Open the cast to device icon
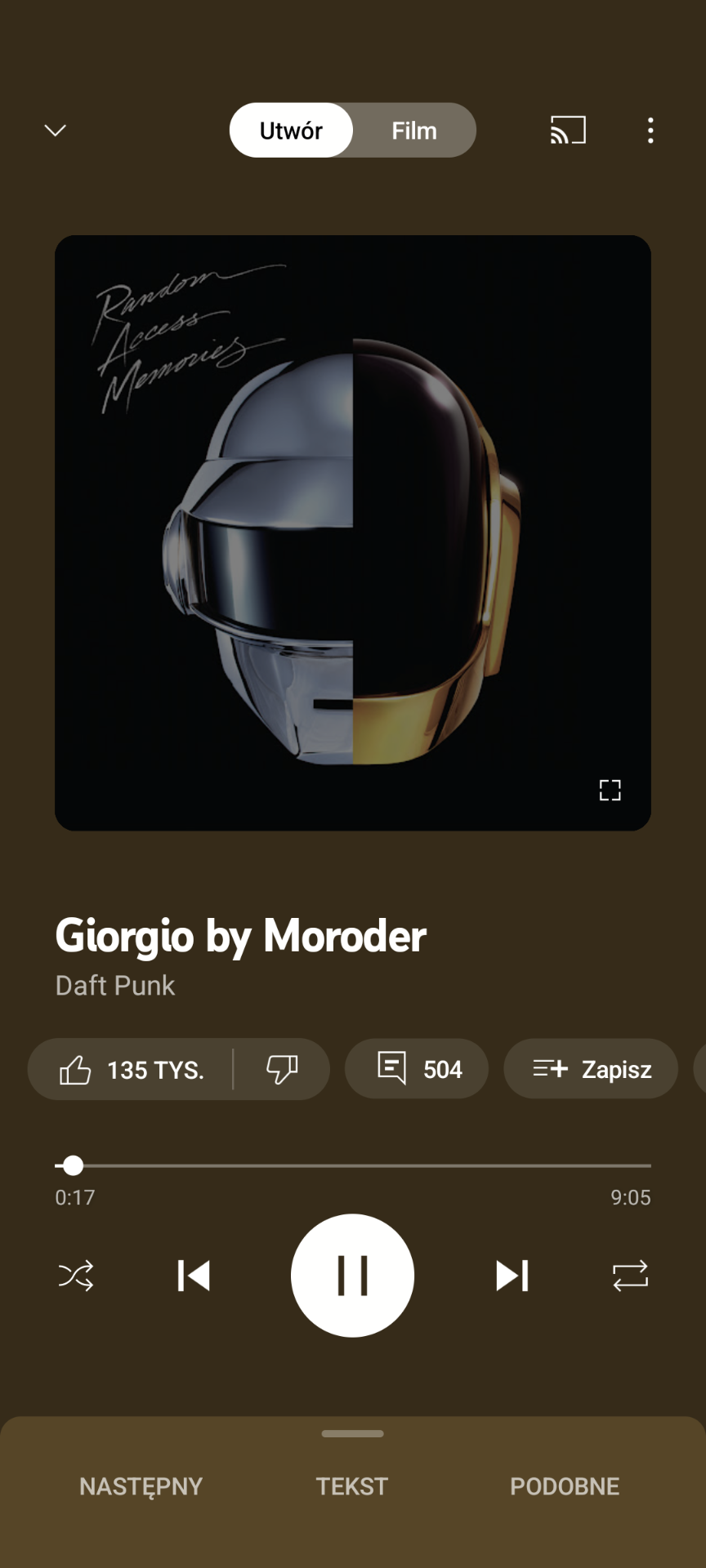Viewport: 706px width, 1568px height. click(568, 131)
